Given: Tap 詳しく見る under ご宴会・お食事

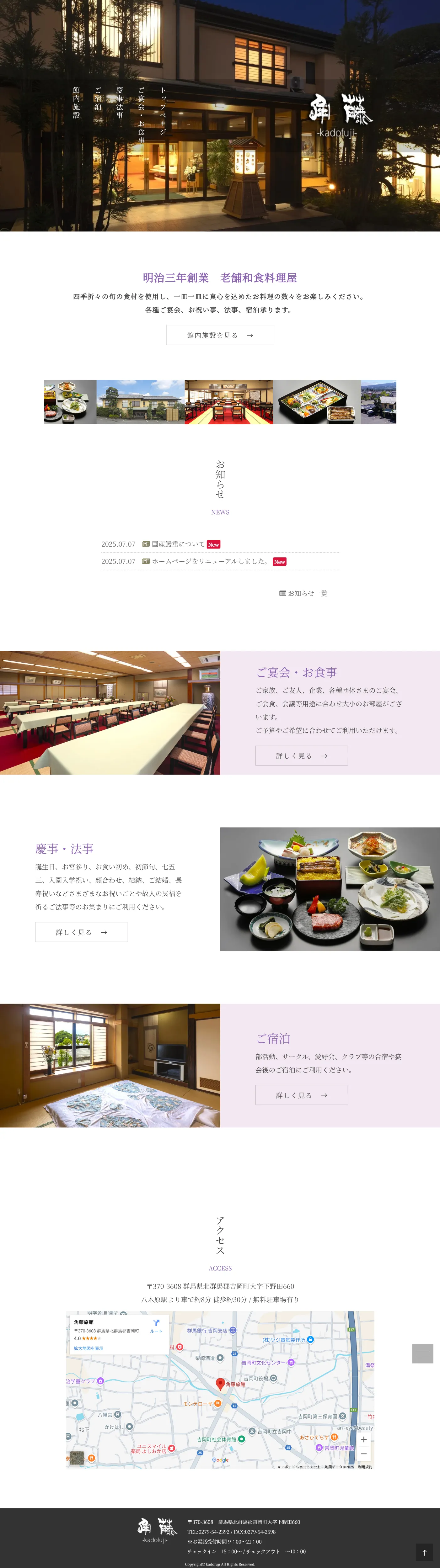Looking at the screenshot, I should pos(301,755).
